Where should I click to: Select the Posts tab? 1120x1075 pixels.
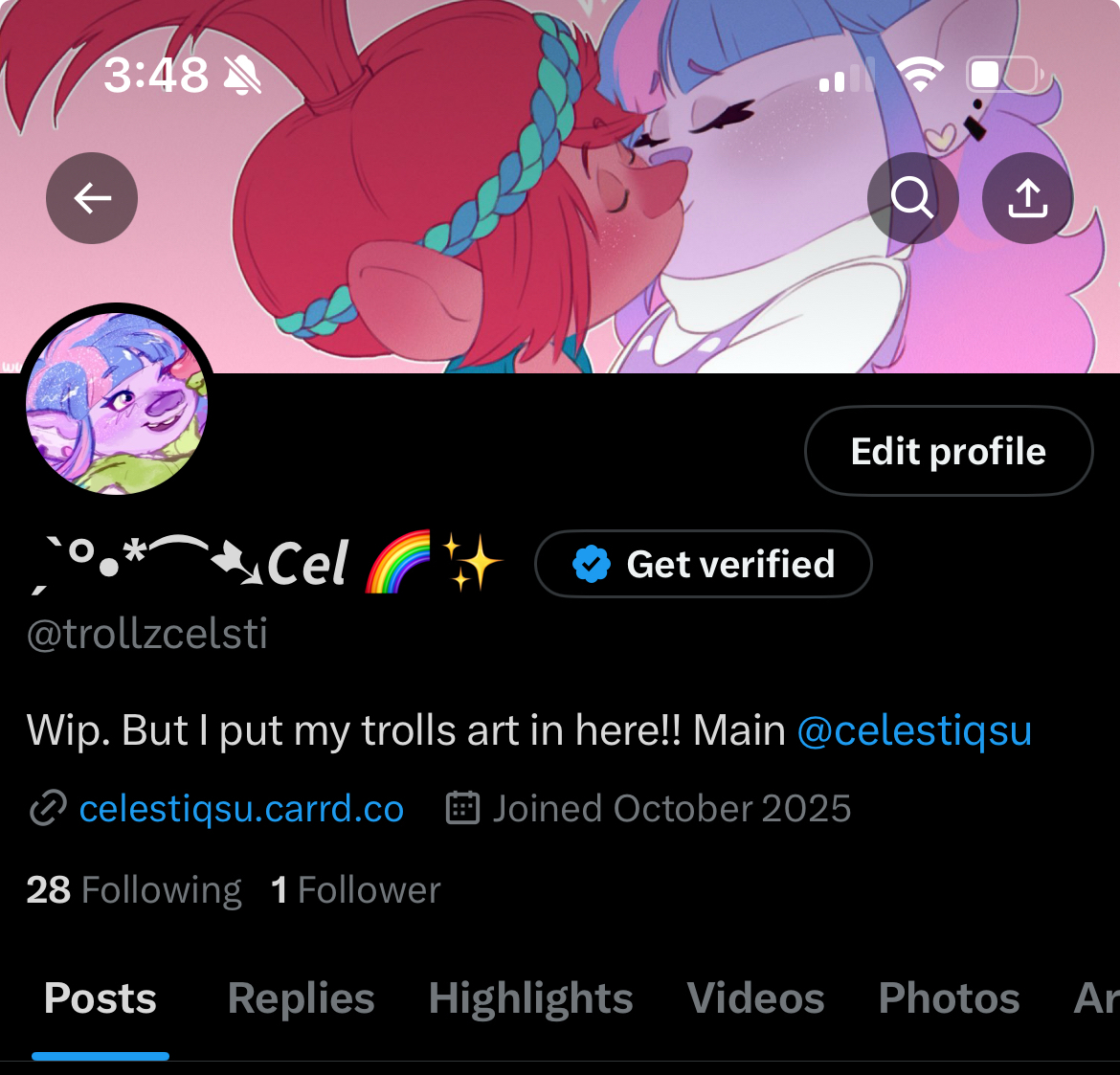click(101, 998)
